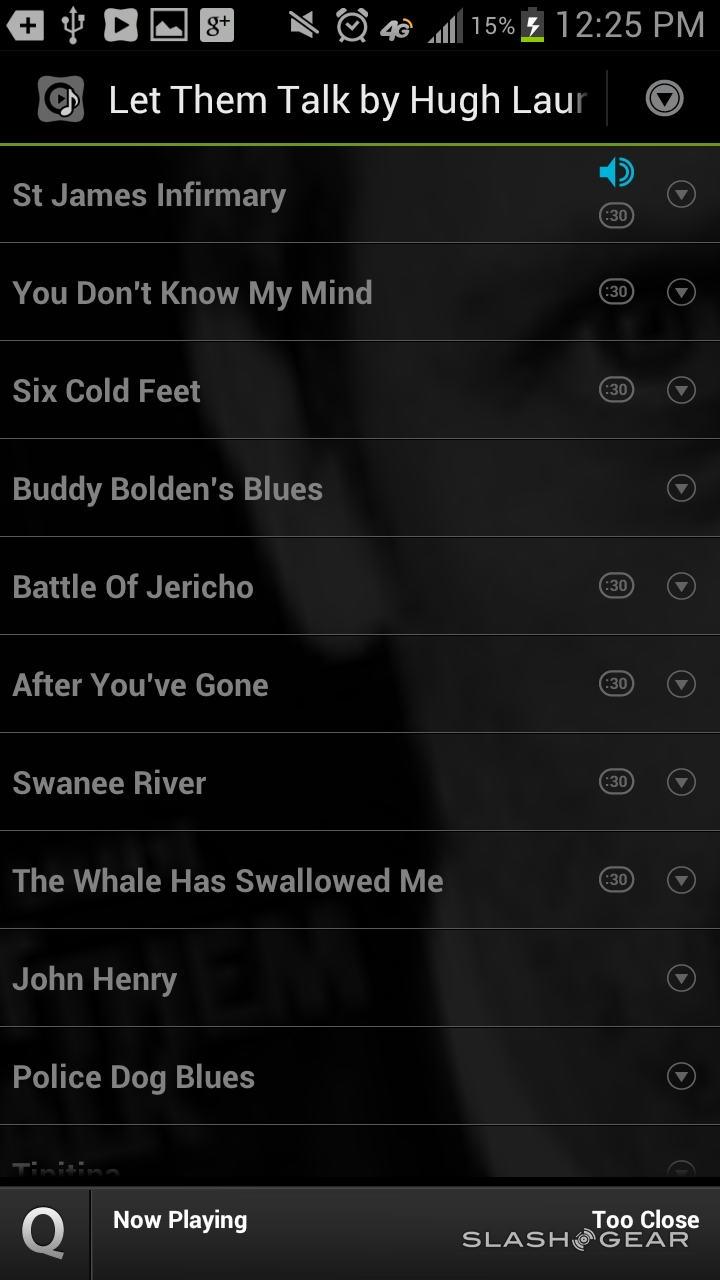Open the album dropdown menu in header
This screenshot has width=720, height=1280.
[664, 98]
